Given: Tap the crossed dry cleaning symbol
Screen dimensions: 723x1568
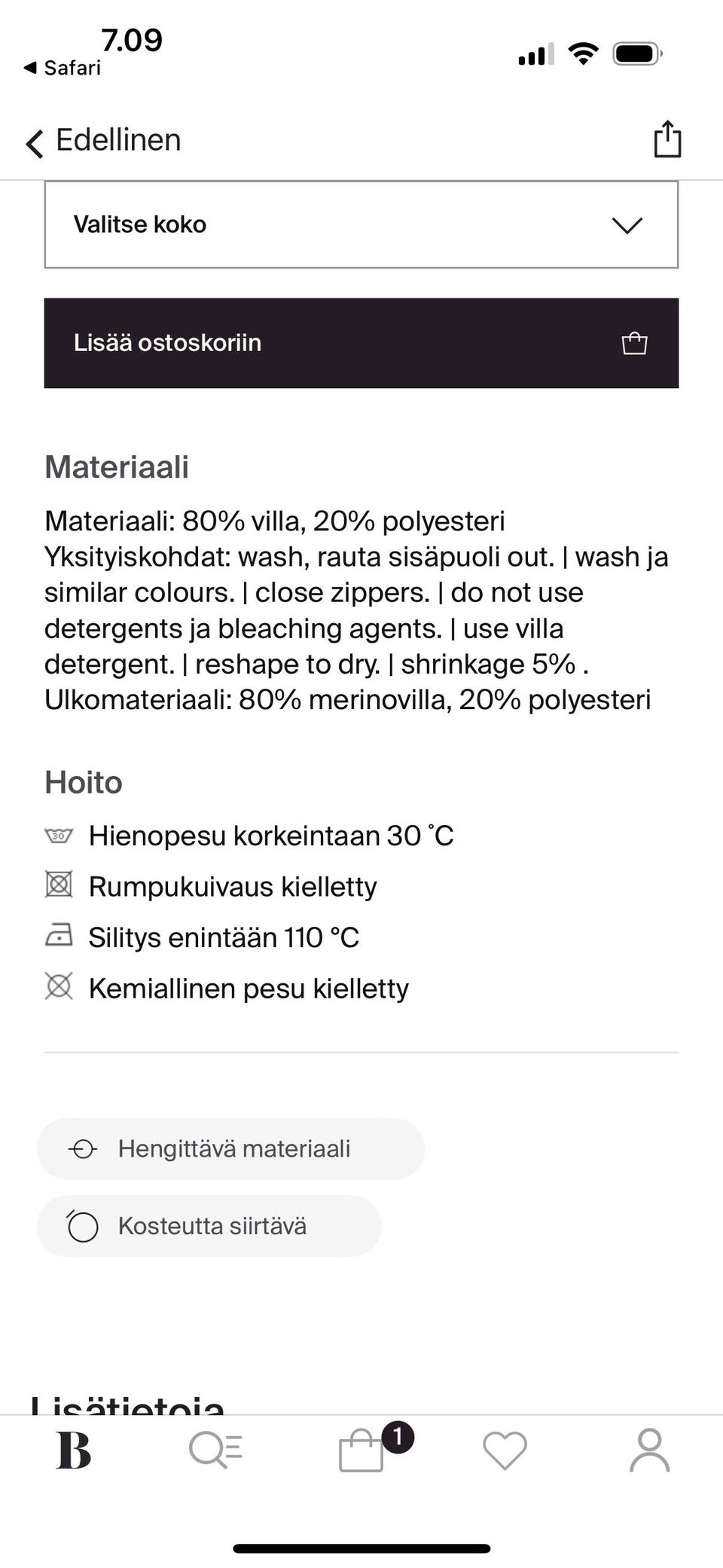Looking at the screenshot, I should click(59, 987).
